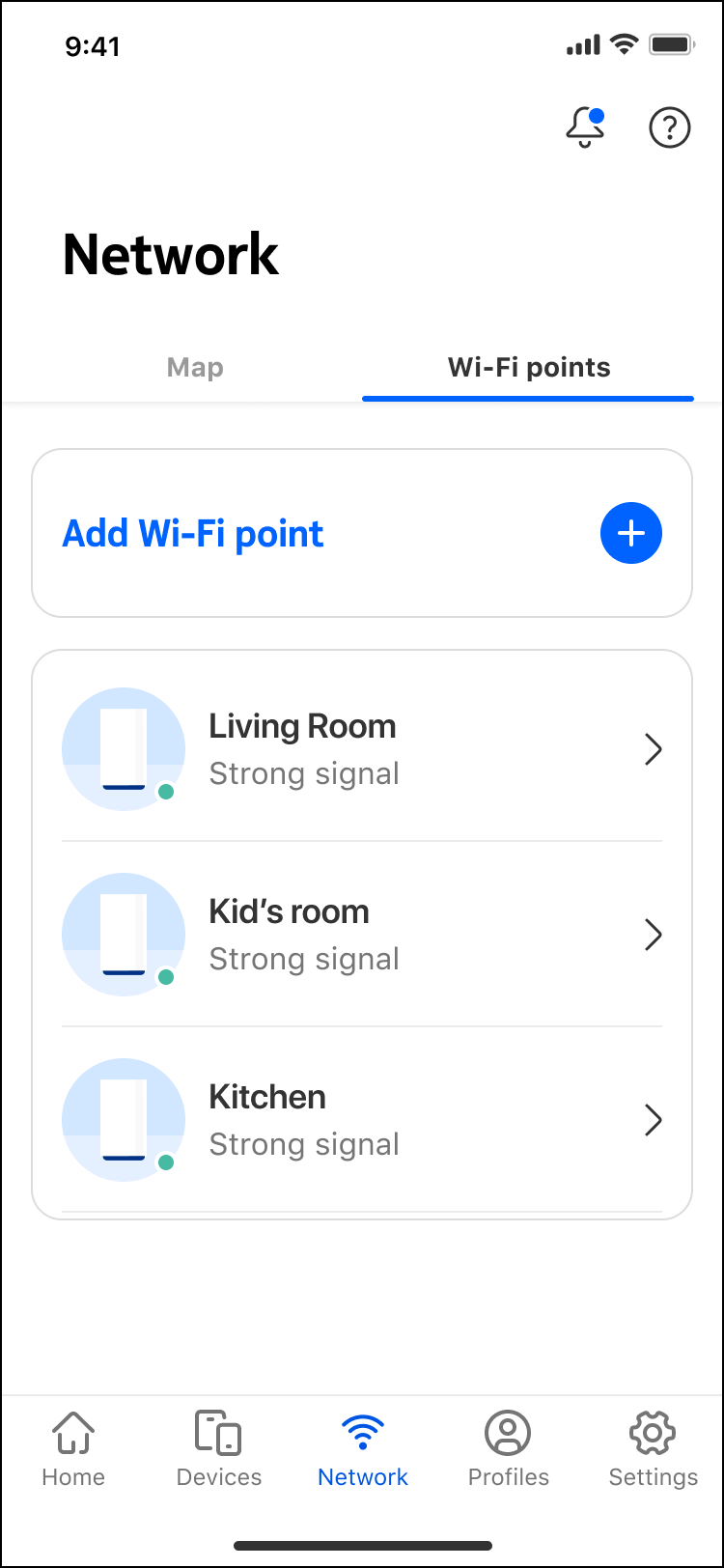
Task: Select the Wi-Fi points tab
Action: coord(528,367)
